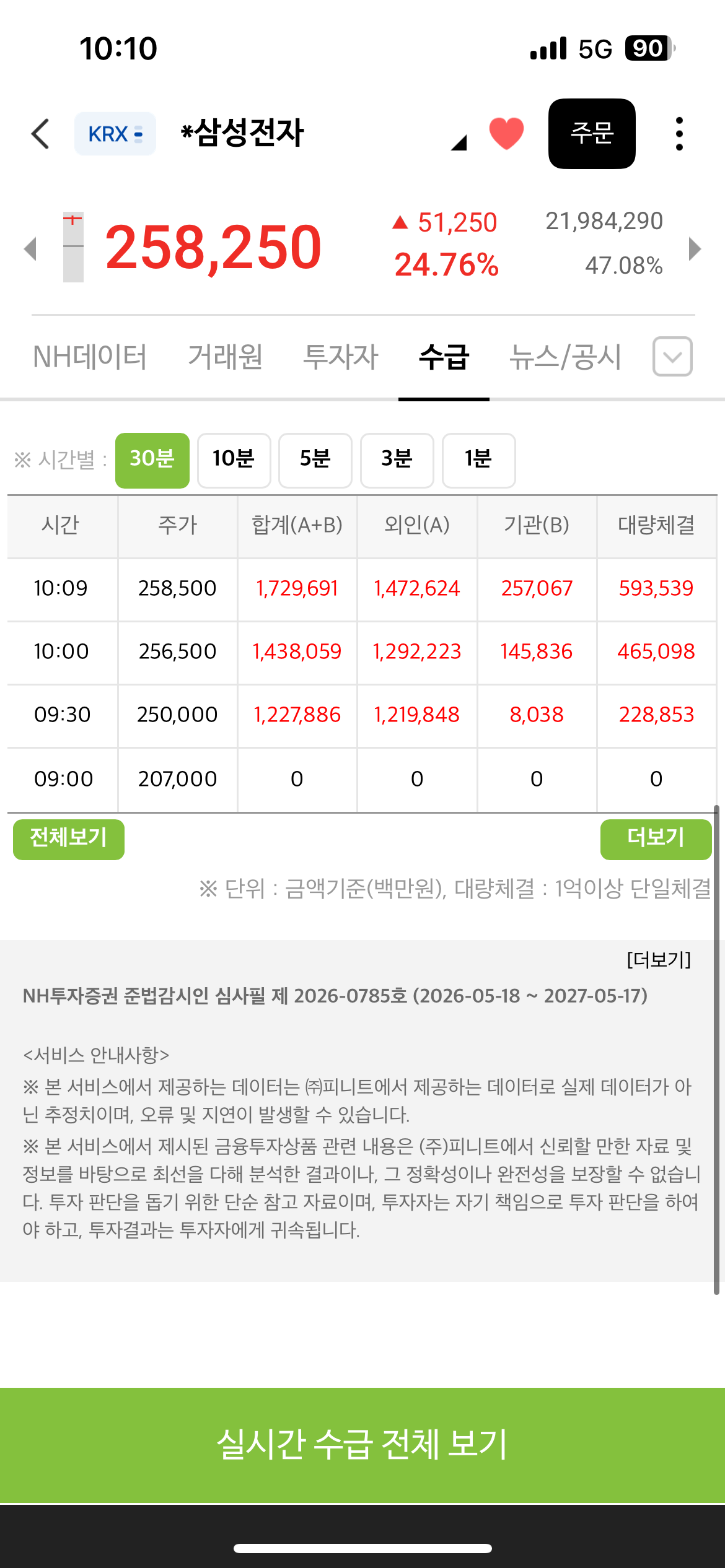
Task: Open the stock selector triangle next to 삼성전자
Action: 459,142
